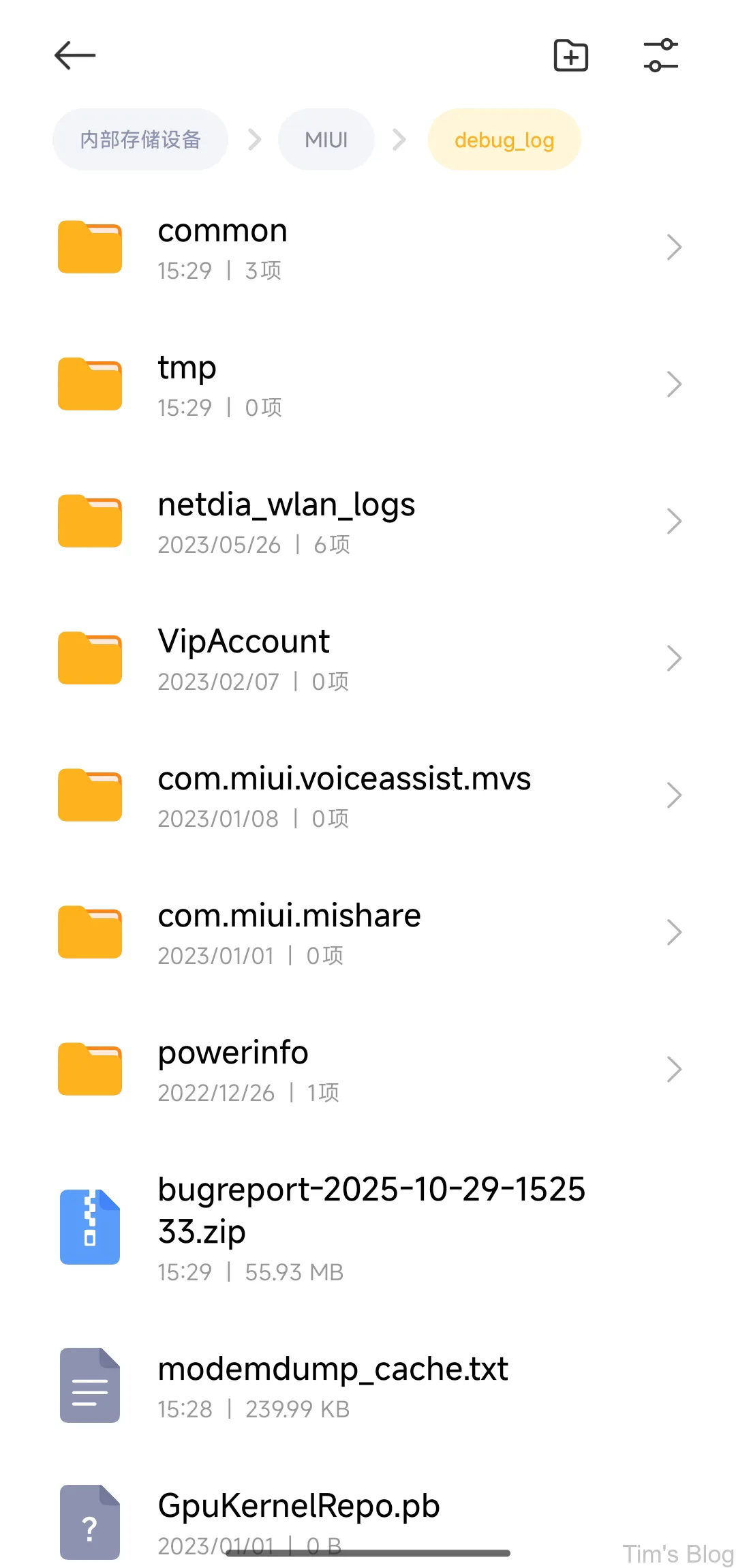Expand the common folder via its chevron
Screen dimensions: 736x1568
674,247
